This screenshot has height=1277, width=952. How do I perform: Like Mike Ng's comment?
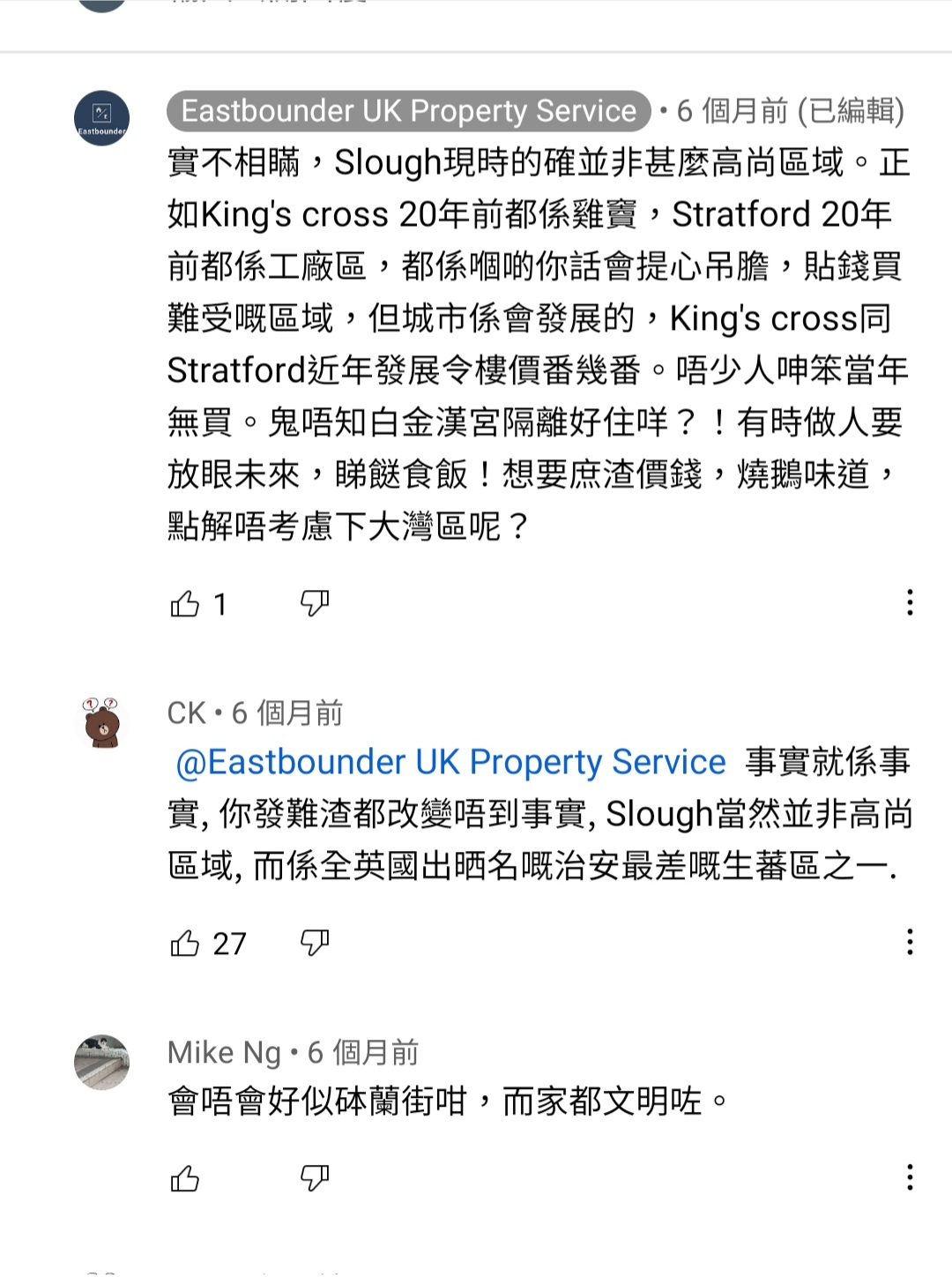(185, 1178)
